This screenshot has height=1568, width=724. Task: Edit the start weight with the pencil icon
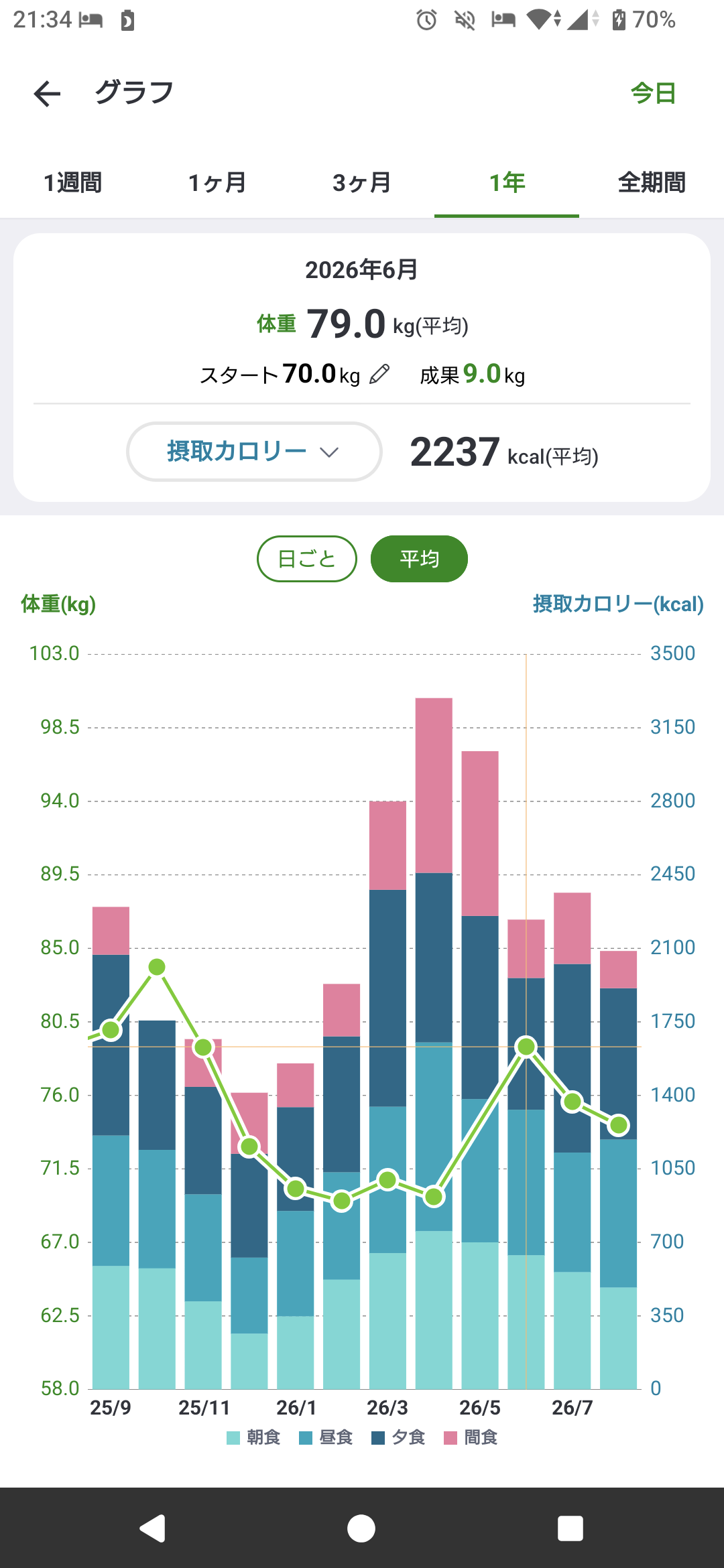pyautogui.click(x=379, y=374)
